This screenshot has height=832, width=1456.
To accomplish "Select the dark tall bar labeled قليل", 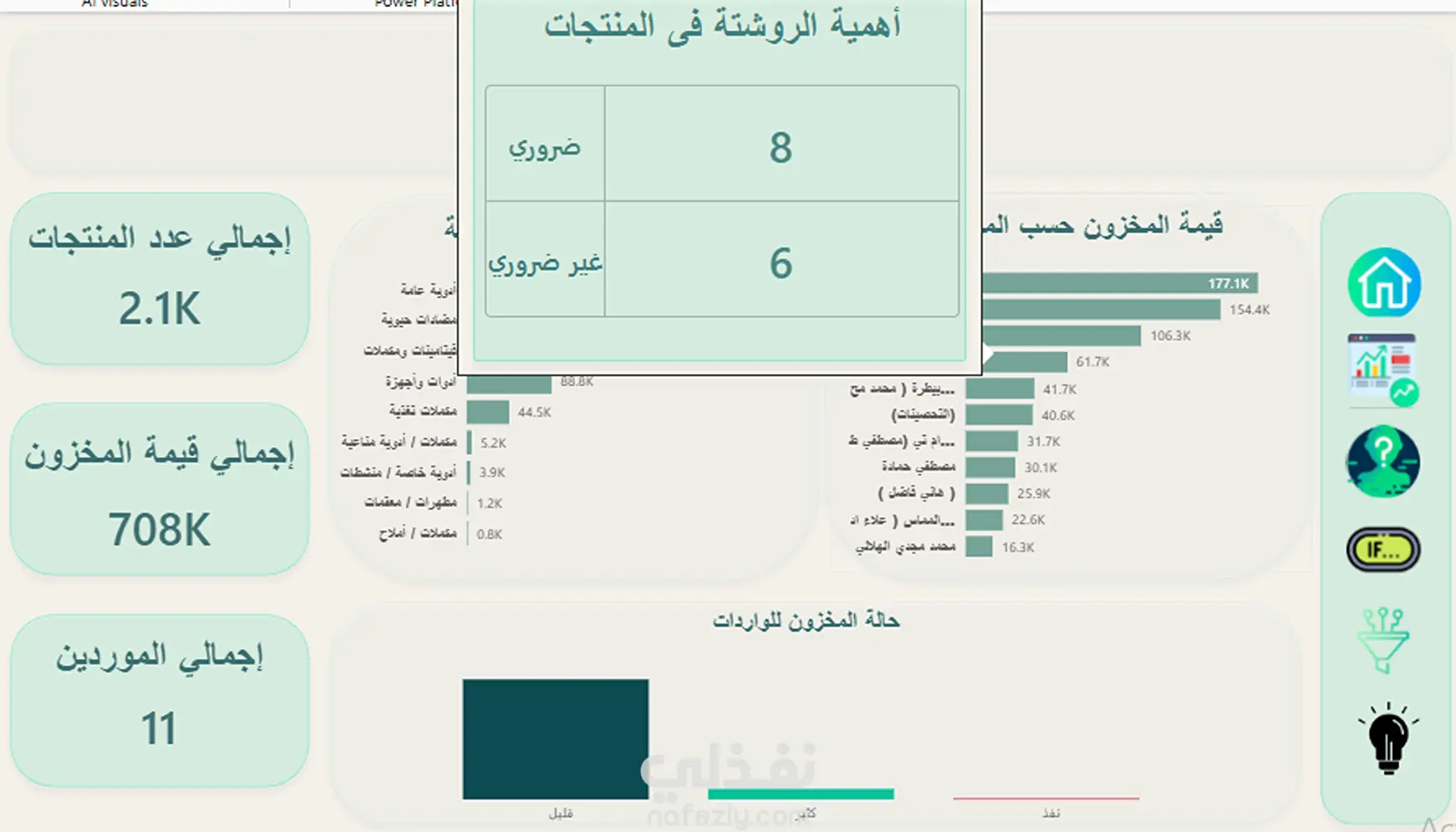I will pos(556,740).
